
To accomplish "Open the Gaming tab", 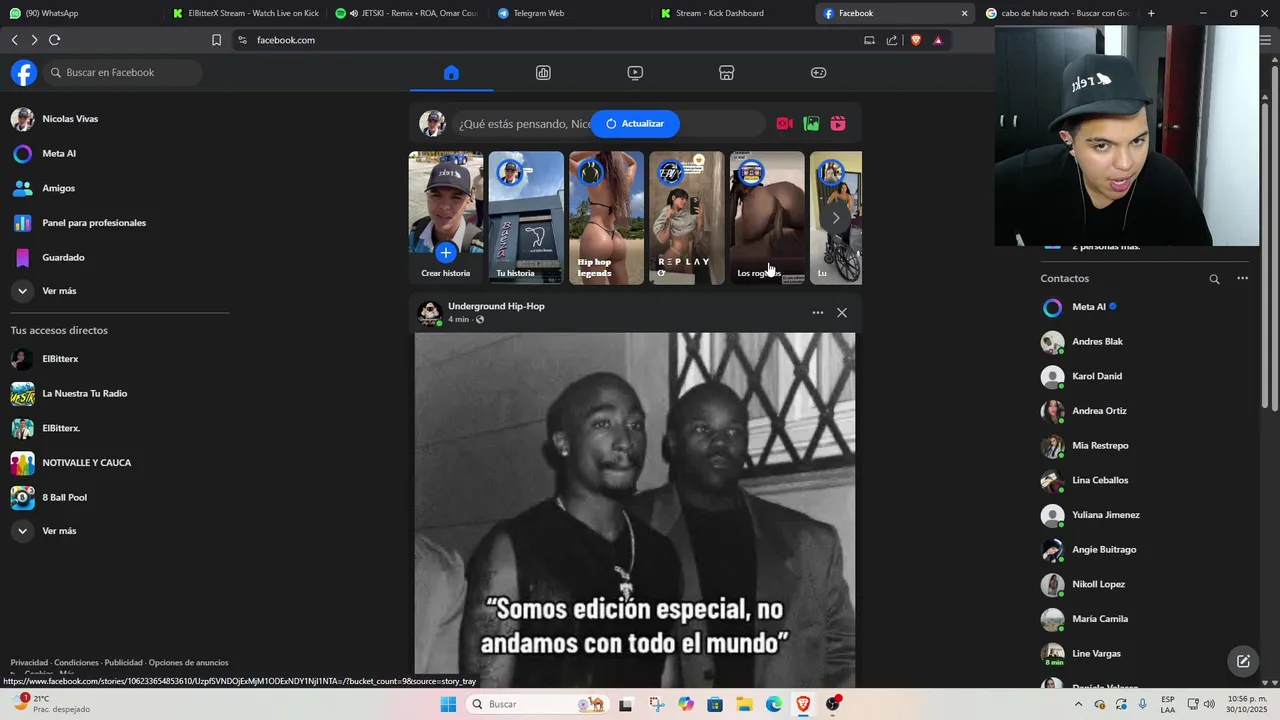I will click(x=818, y=72).
